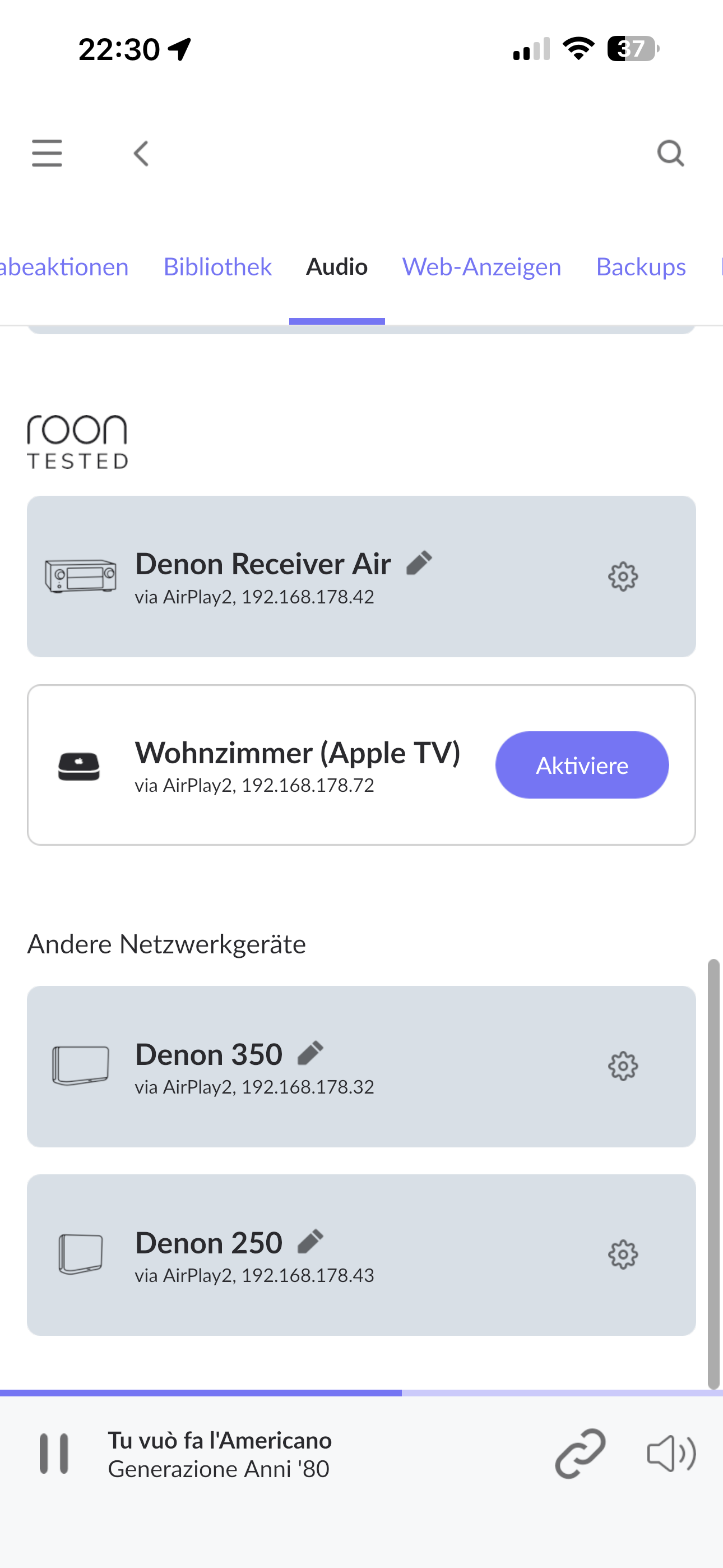Rename Denon 350 via pencil icon
This screenshot has height=1568, width=723.
(x=310, y=1053)
